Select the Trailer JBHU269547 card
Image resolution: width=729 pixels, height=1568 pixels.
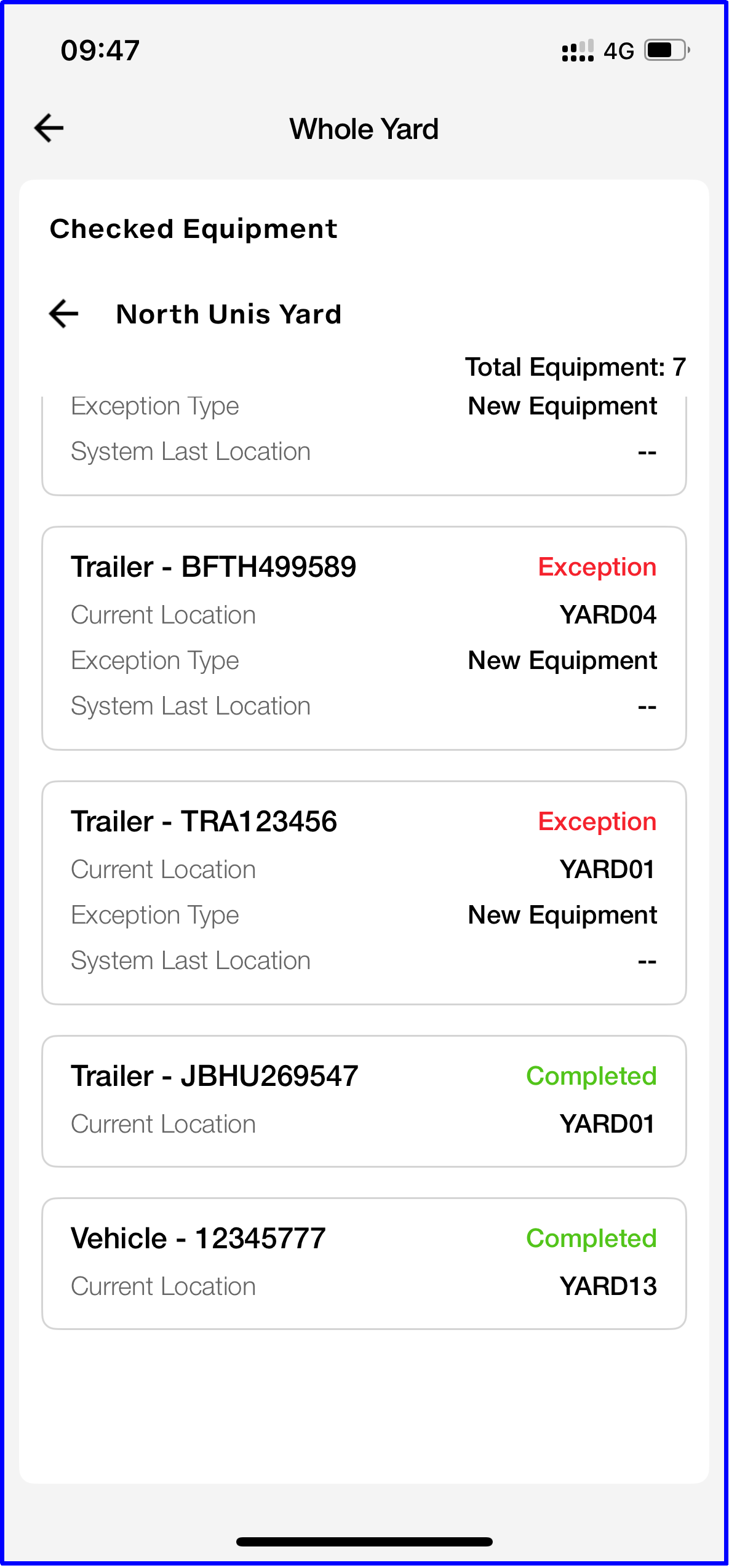click(364, 1101)
